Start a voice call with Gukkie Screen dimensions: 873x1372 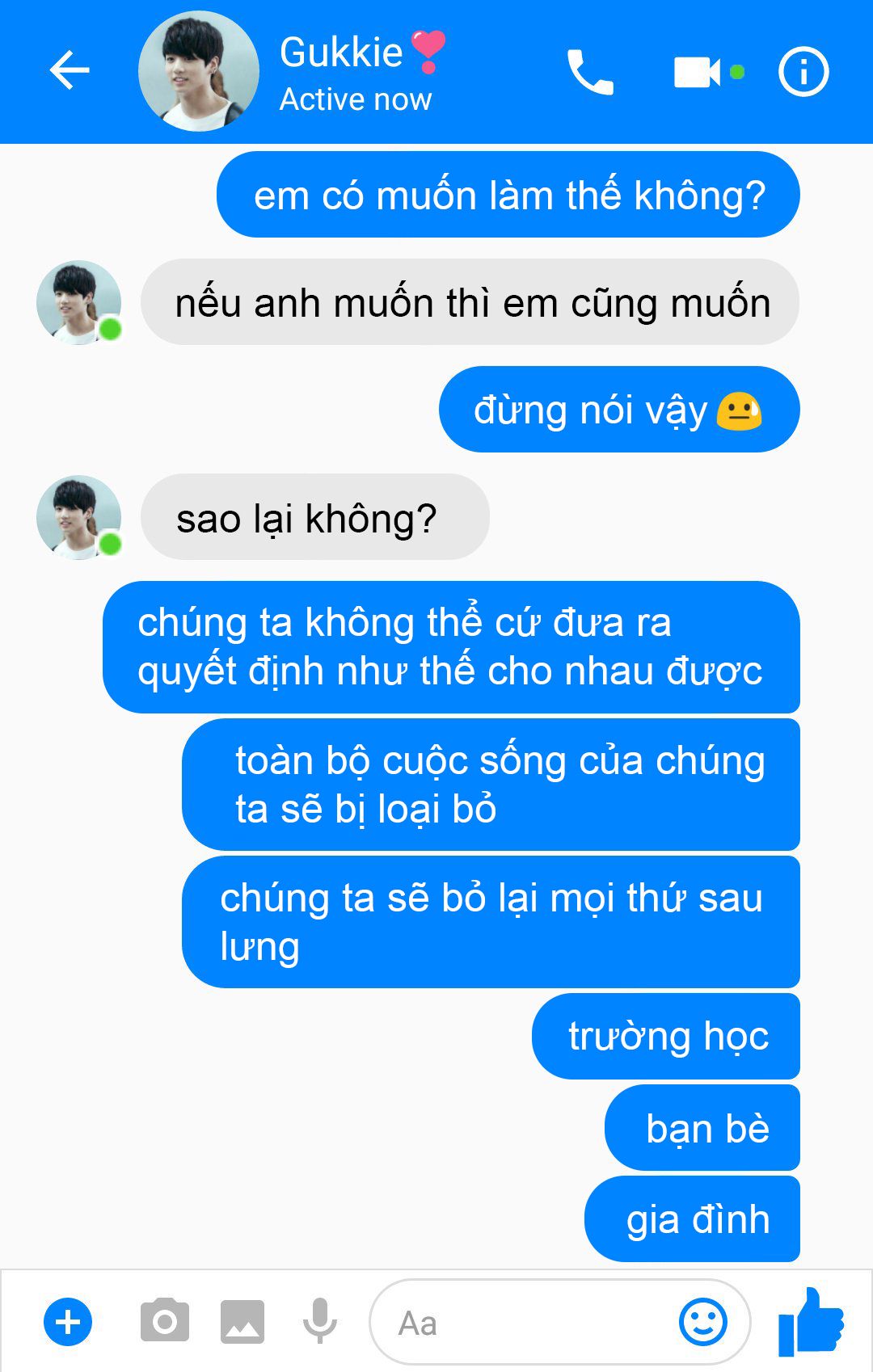(590, 73)
